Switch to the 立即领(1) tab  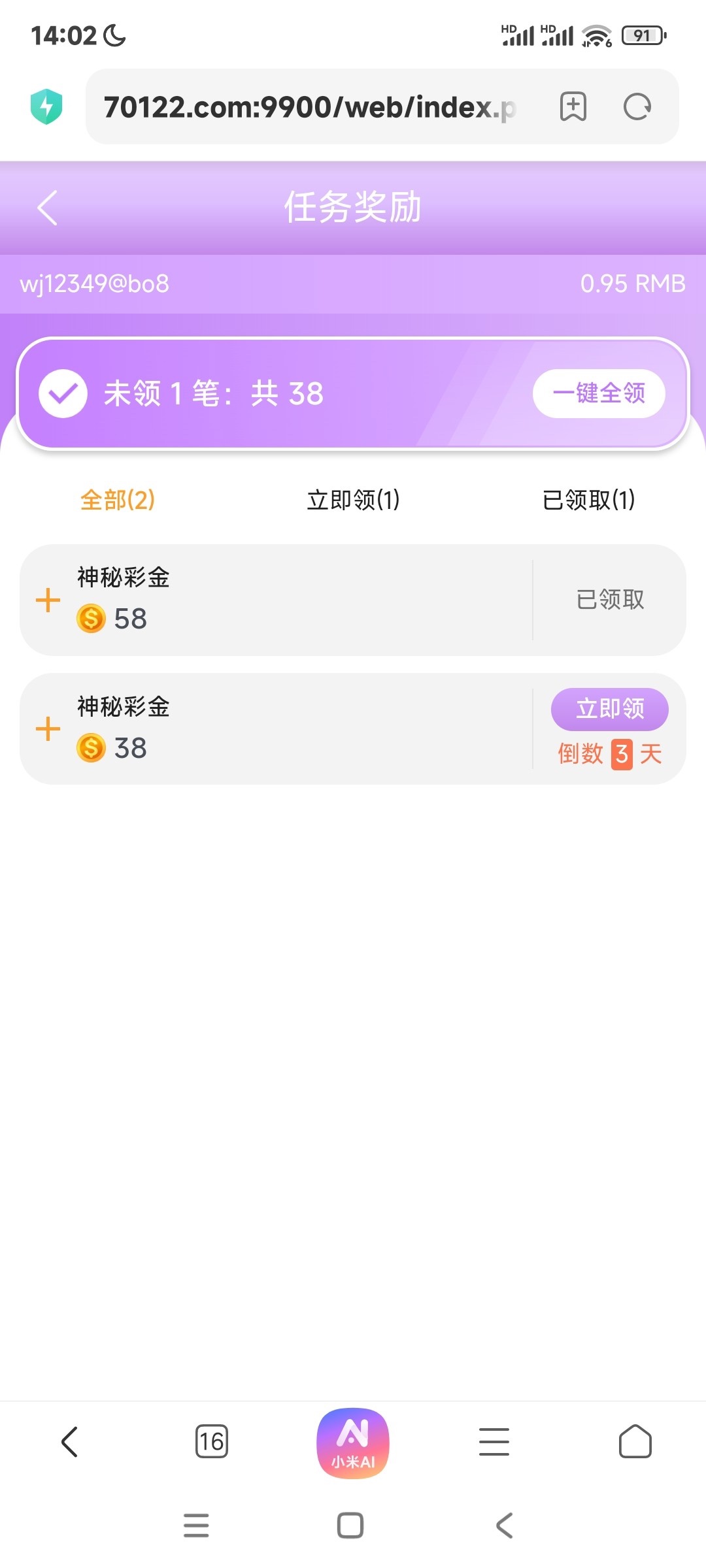[353, 500]
